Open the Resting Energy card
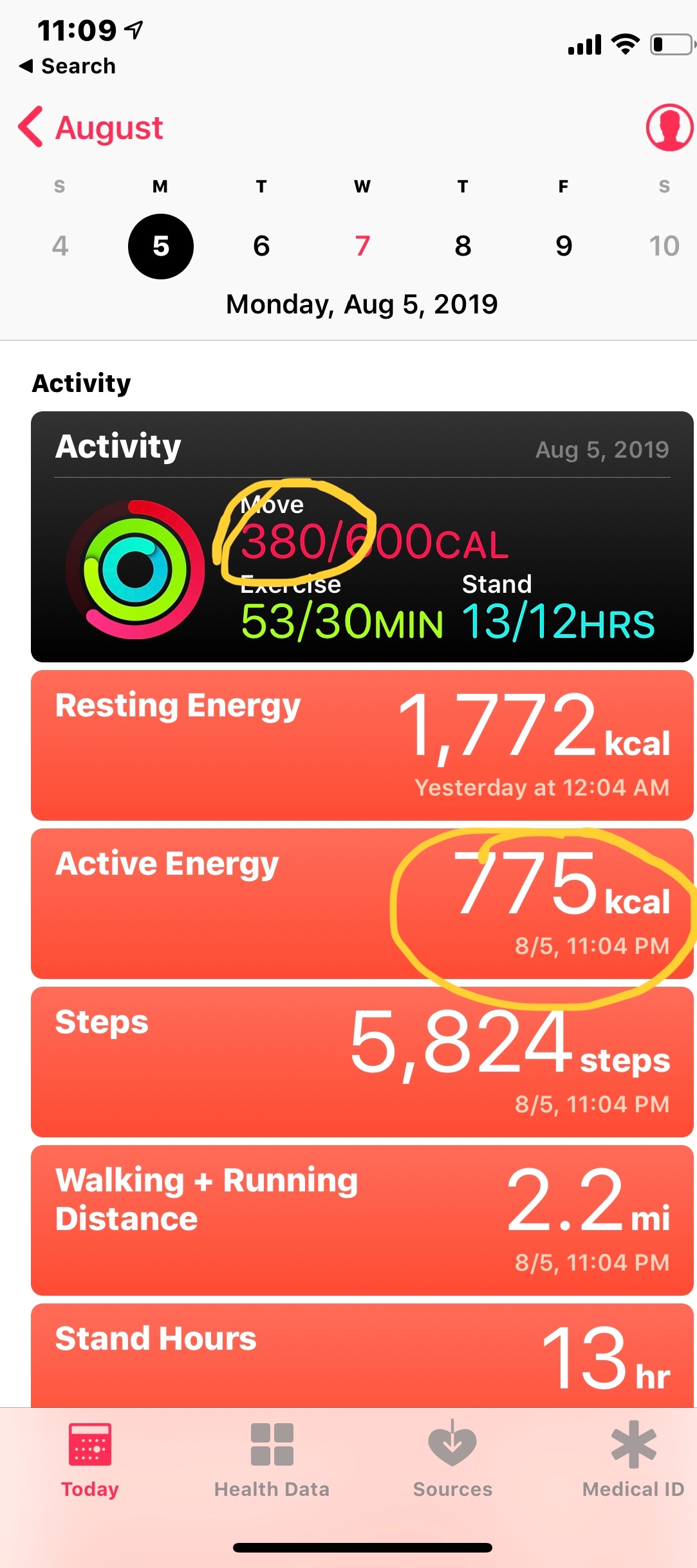 [x=362, y=745]
